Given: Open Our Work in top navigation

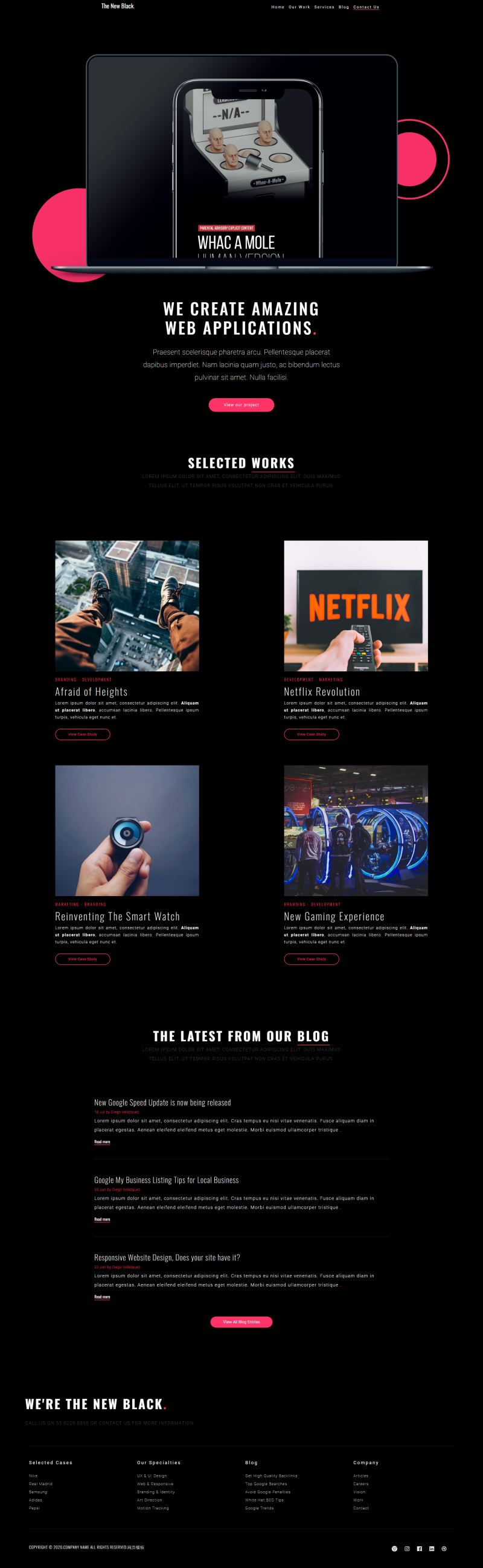Looking at the screenshot, I should pos(299,7).
